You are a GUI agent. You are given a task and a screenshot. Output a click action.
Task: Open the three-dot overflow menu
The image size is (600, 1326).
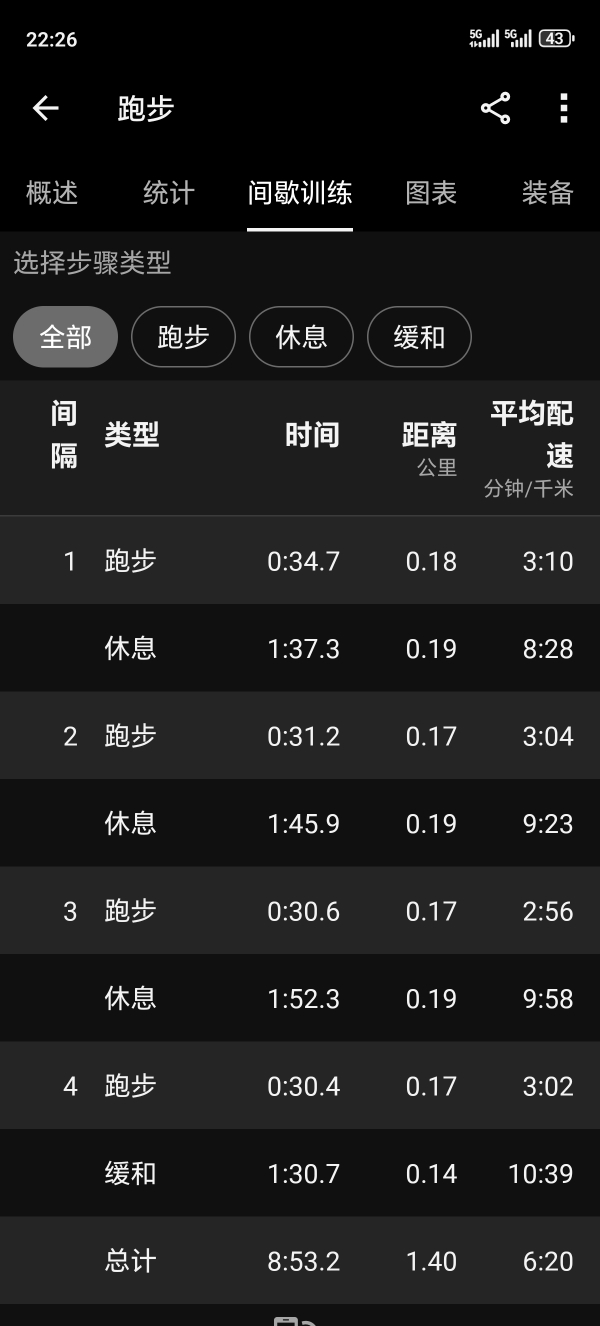(564, 108)
